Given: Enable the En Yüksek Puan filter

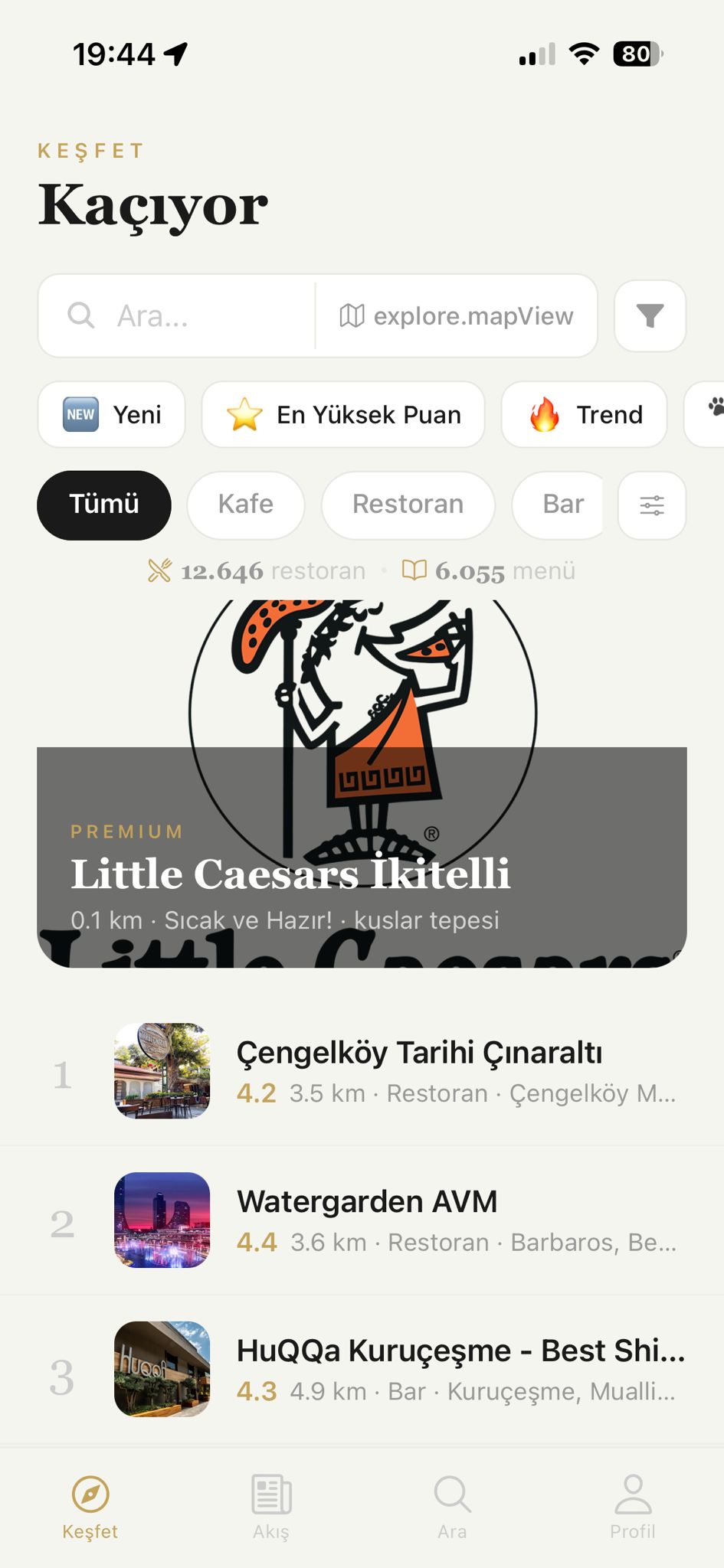Looking at the screenshot, I should click(342, 414).
